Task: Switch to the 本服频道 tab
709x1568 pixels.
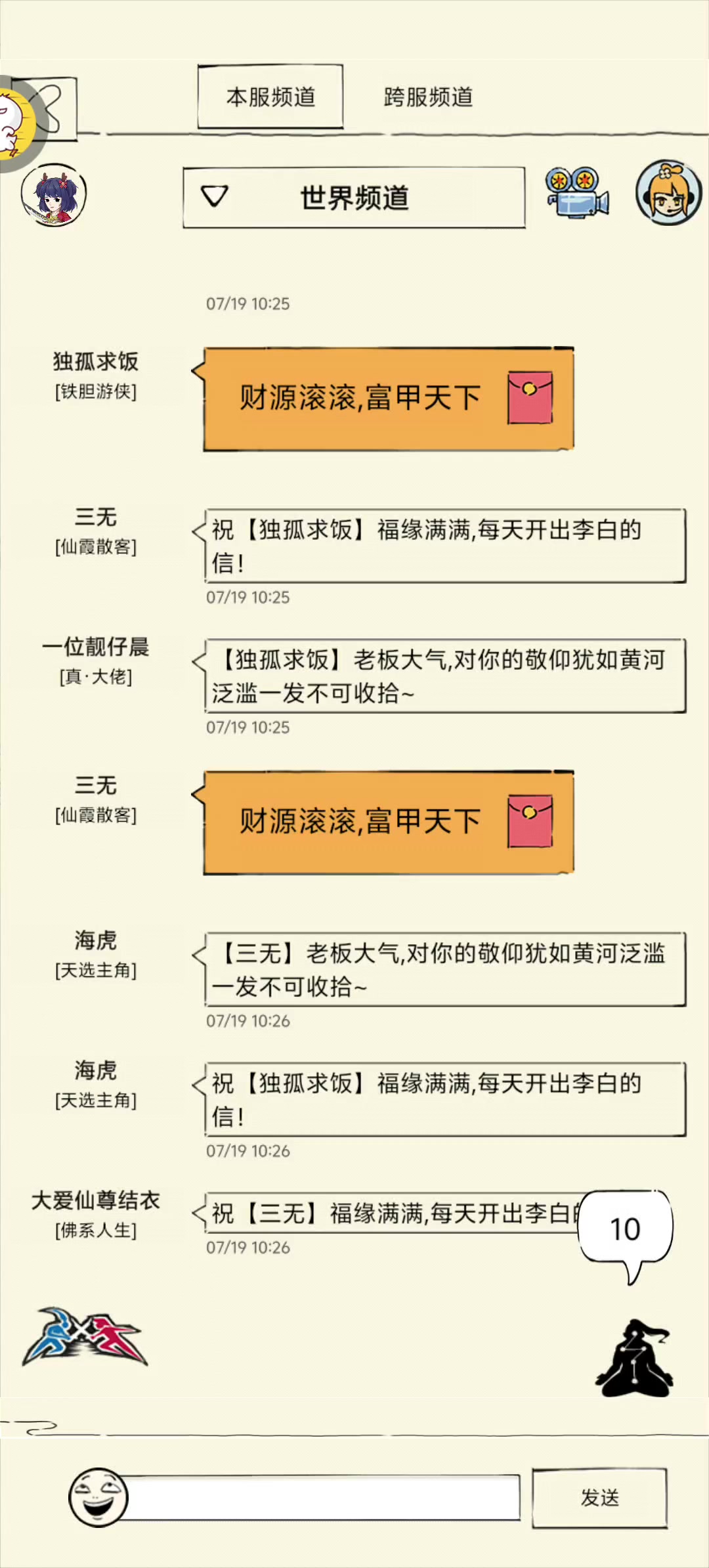Action: pyautogui.click(x=270, y=97)
